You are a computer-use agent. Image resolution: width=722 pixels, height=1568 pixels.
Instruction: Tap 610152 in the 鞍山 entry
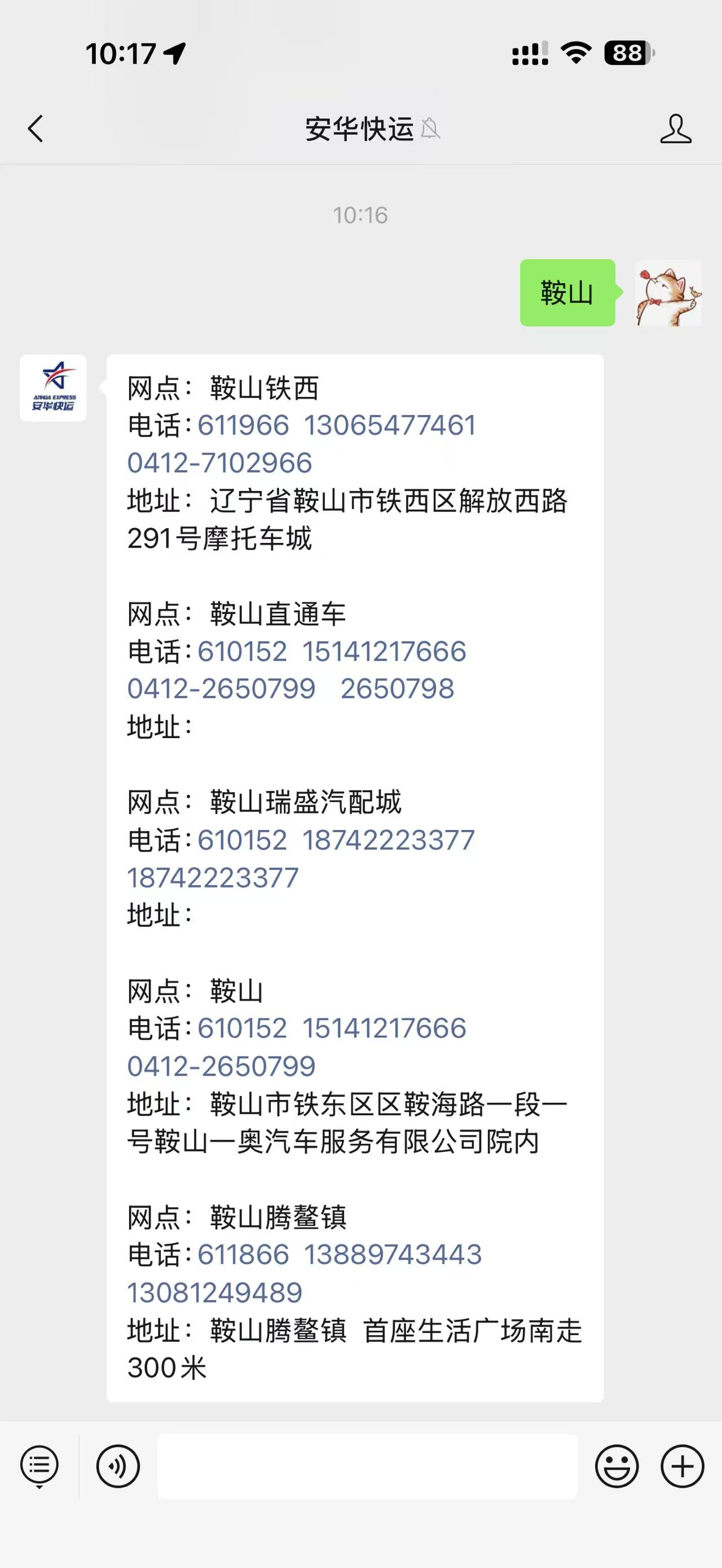point(241,1028)
